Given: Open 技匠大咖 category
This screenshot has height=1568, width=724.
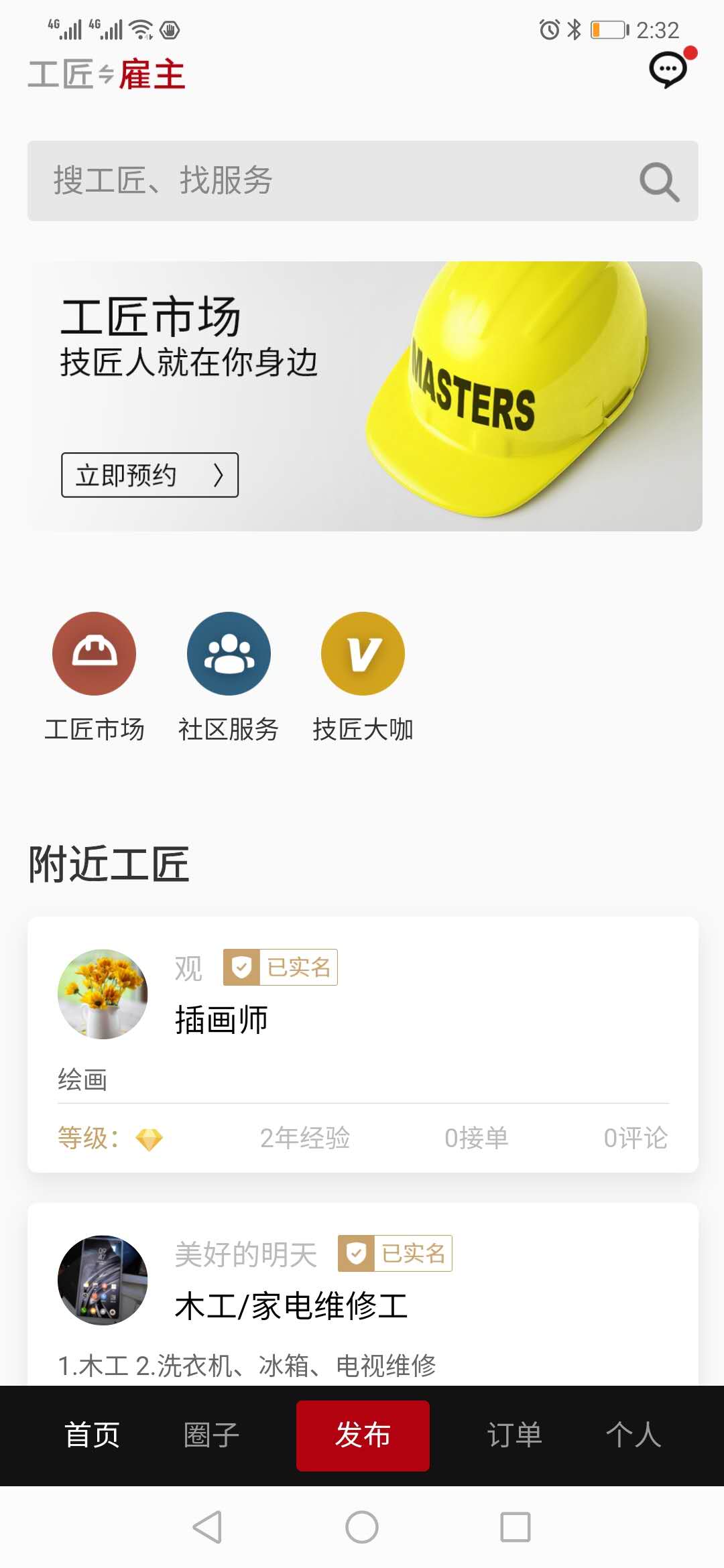Looking at the screenshot, I should point(363,677).
